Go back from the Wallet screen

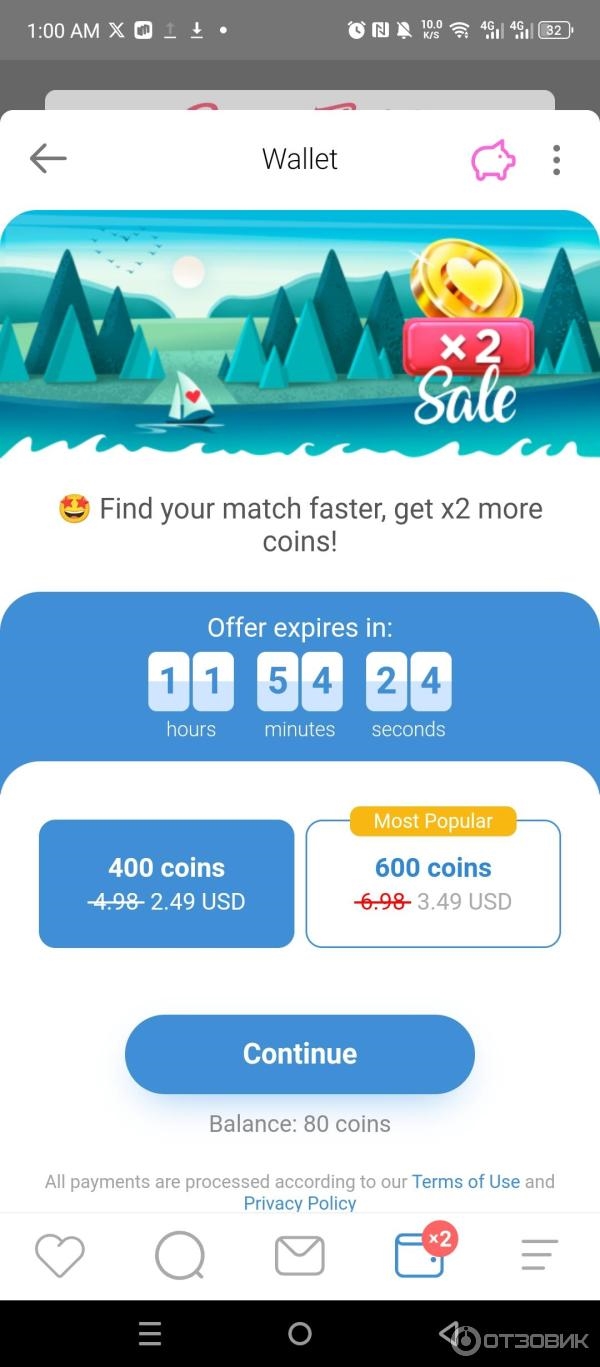coord(48,158)
